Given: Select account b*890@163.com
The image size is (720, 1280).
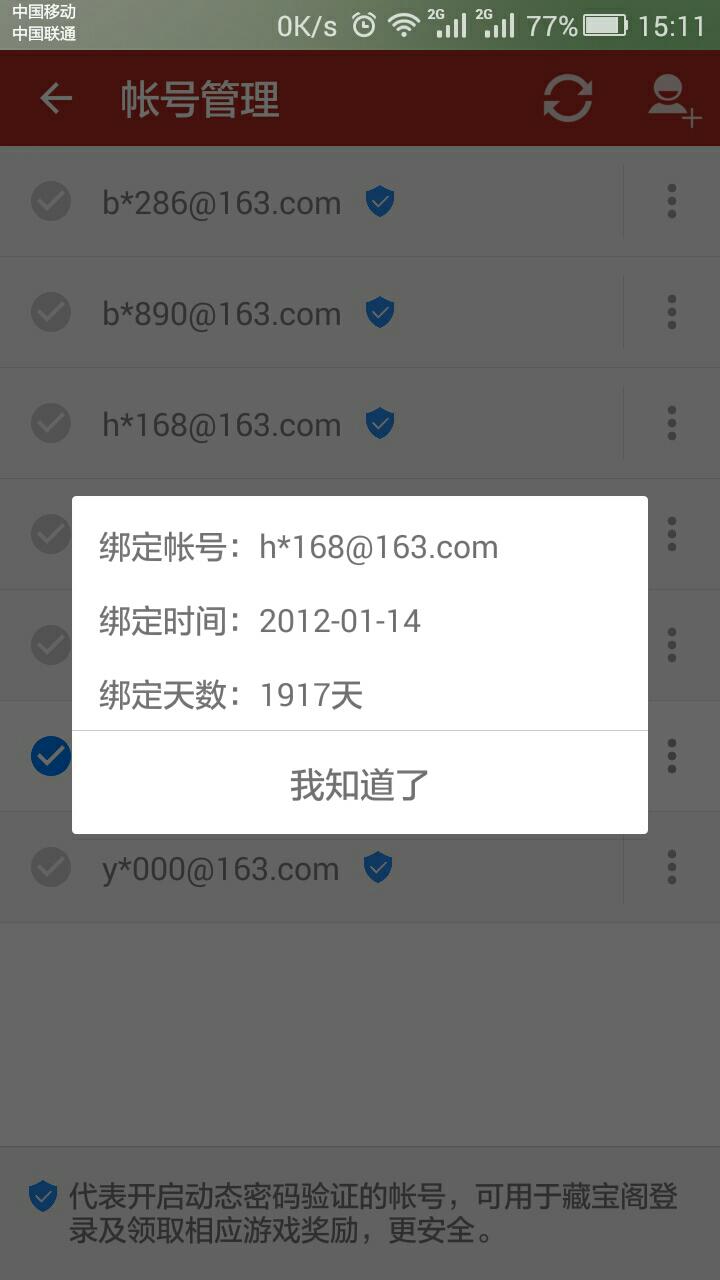Looking at the screenshot, I should (51, 313).
